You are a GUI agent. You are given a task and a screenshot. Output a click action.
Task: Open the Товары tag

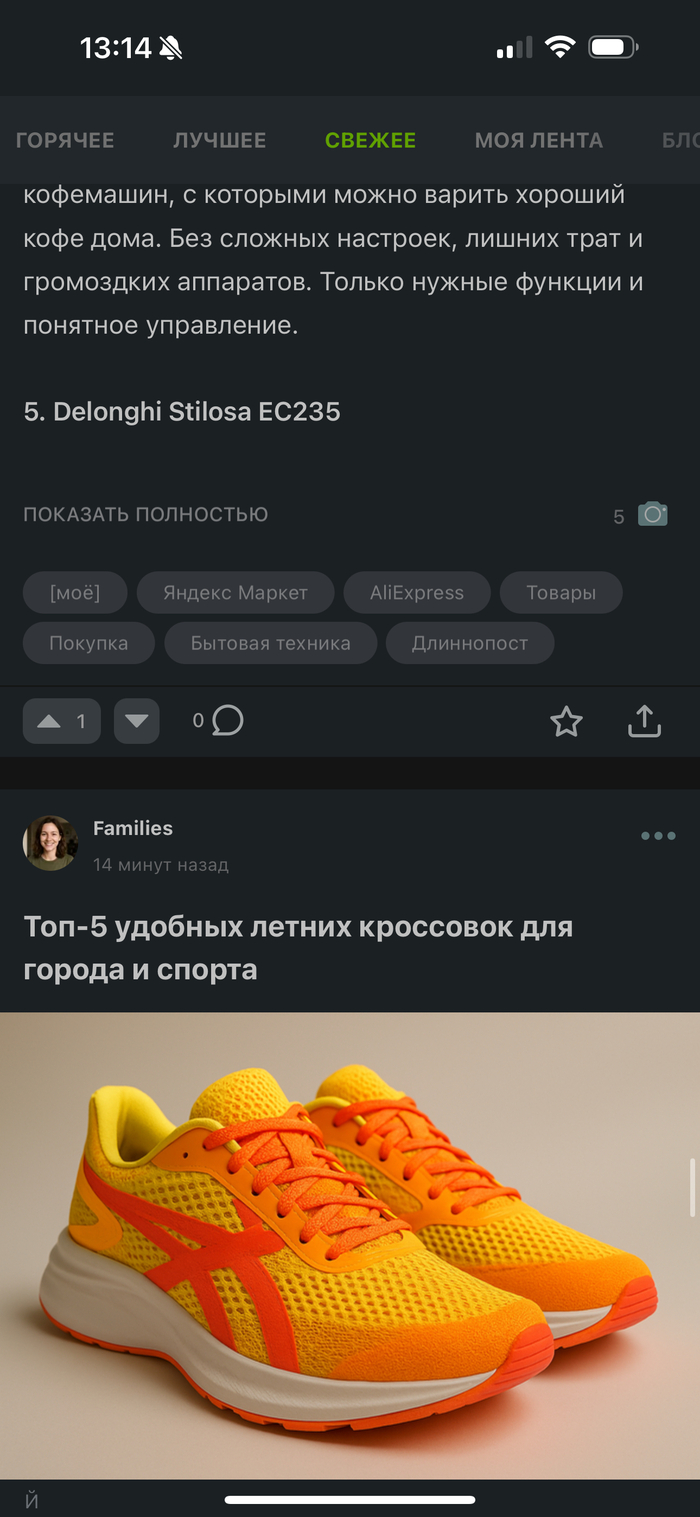pyautogui.click(x=560, y=592)
